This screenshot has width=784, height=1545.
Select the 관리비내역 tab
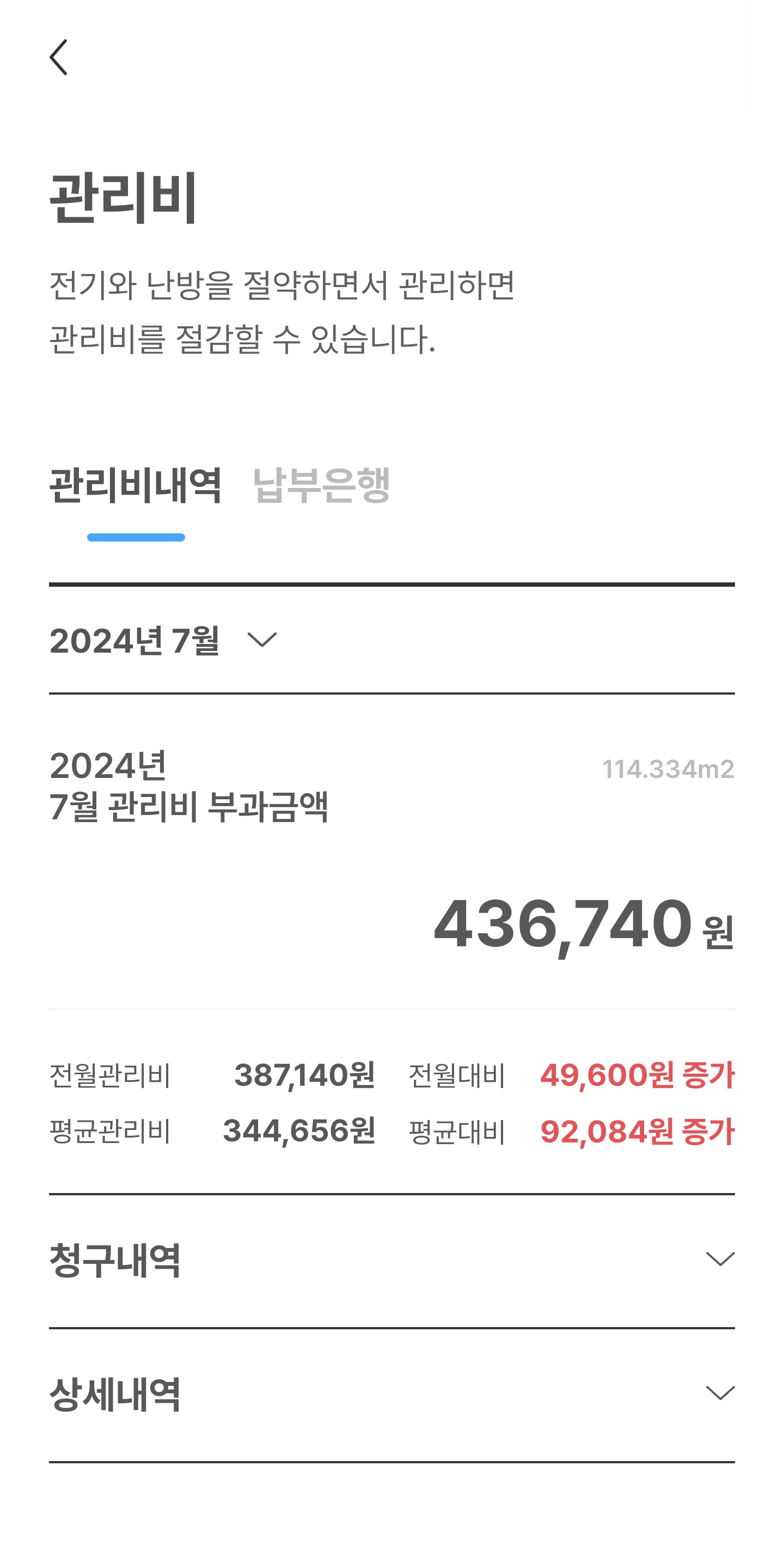tap(136, 485)
